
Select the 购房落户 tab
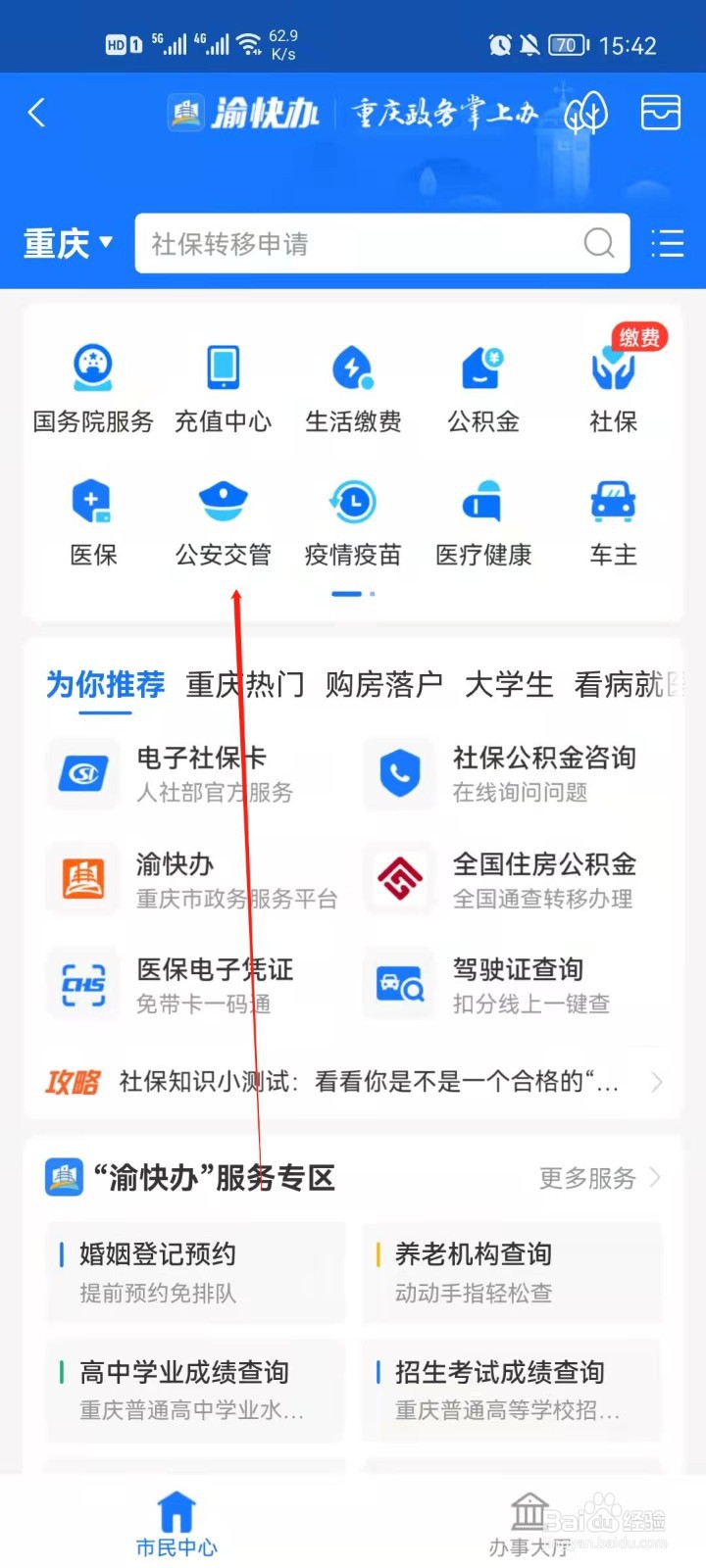point(381,684)
